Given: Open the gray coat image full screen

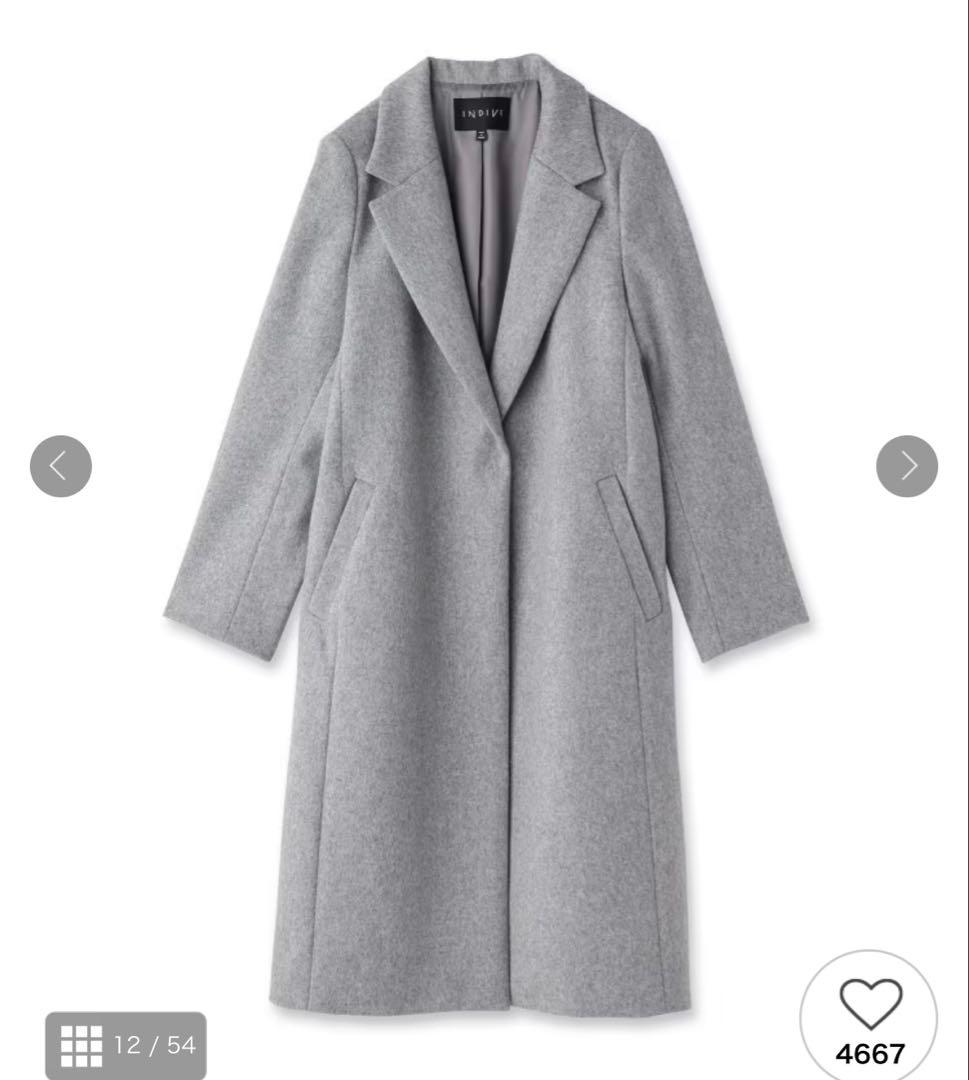Looking at the screenshot, I should (x=485, y=540).
